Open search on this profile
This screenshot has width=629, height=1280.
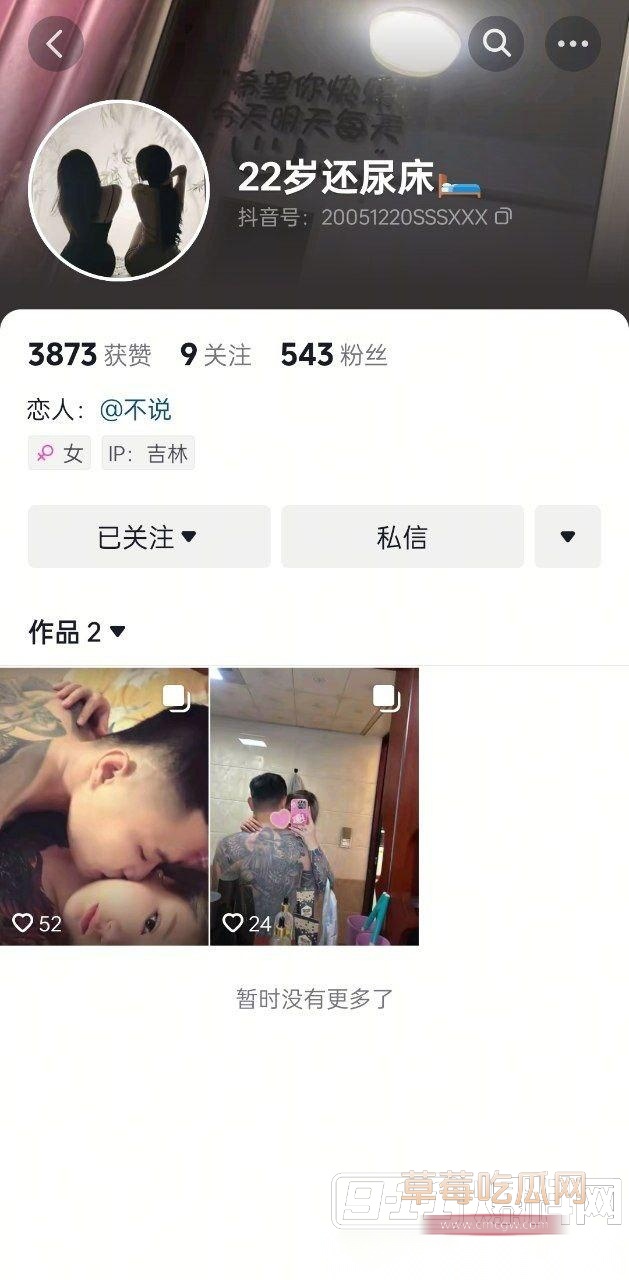[x=497, y=43]
